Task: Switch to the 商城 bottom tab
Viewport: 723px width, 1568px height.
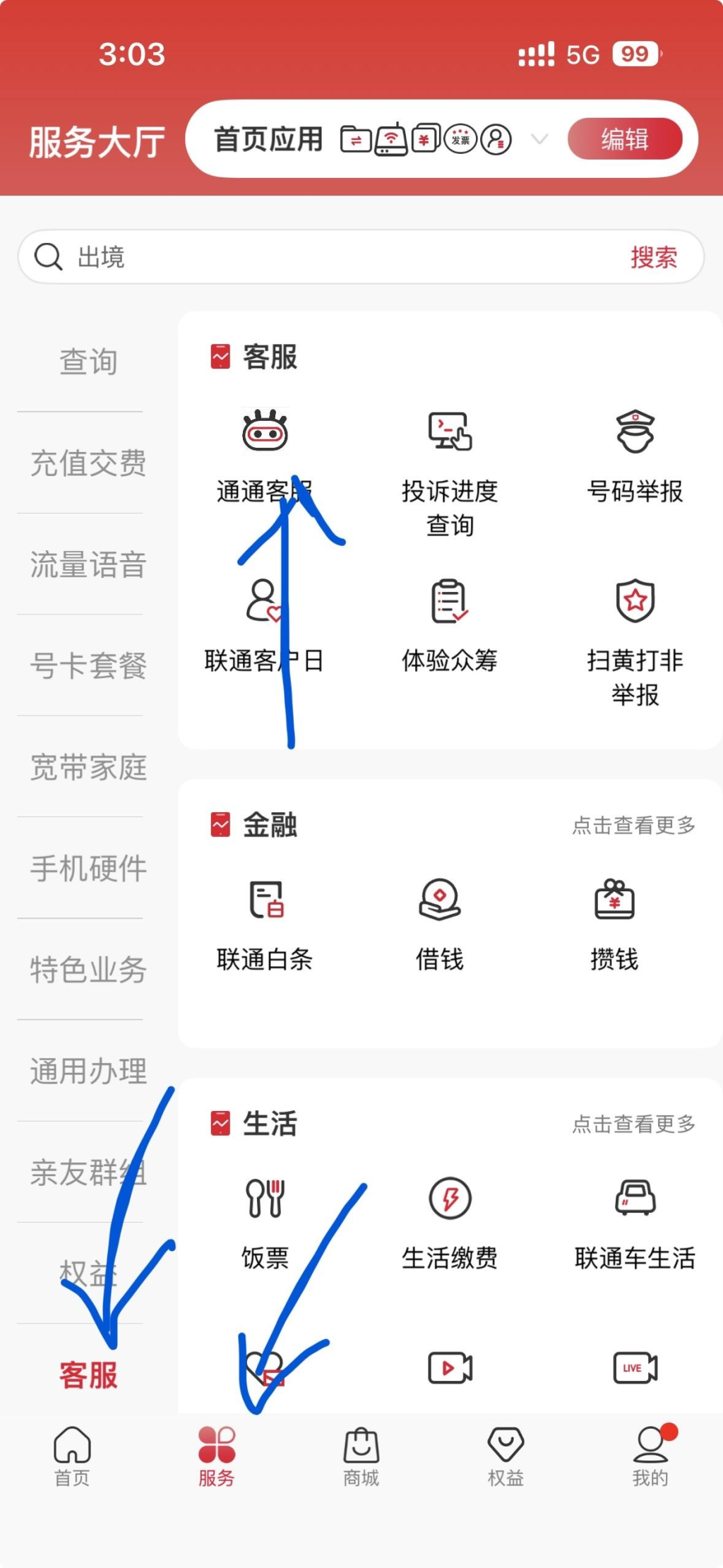Action: click(x=361, y=1455)
